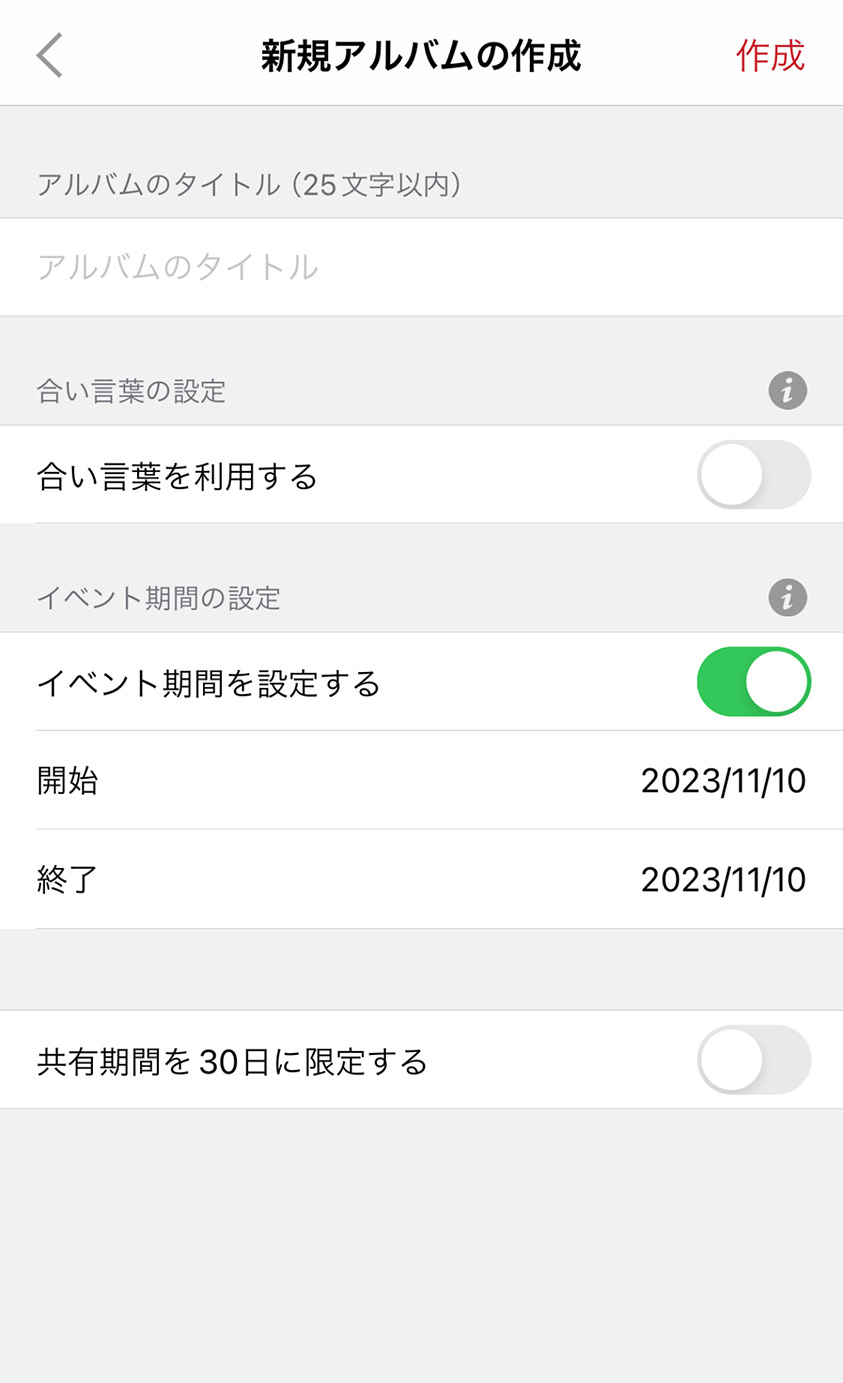Enable the 合い言葉を利用する switch

(754, 475)
